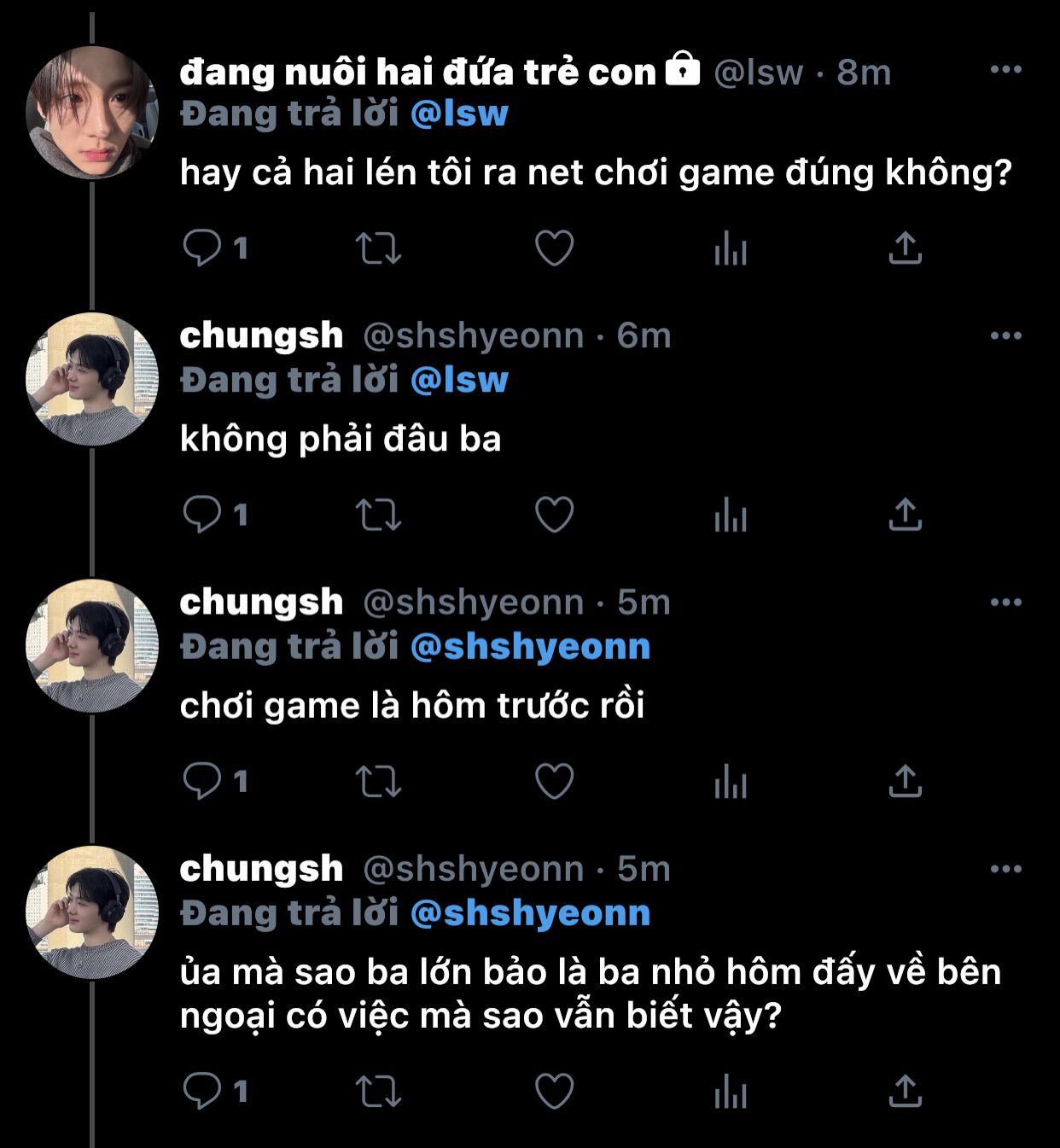Viewport: 1060px width, 1148px height.
Task: Open the @lsw mention in chungsh's 6m reply
Action: tap(459, 380)
